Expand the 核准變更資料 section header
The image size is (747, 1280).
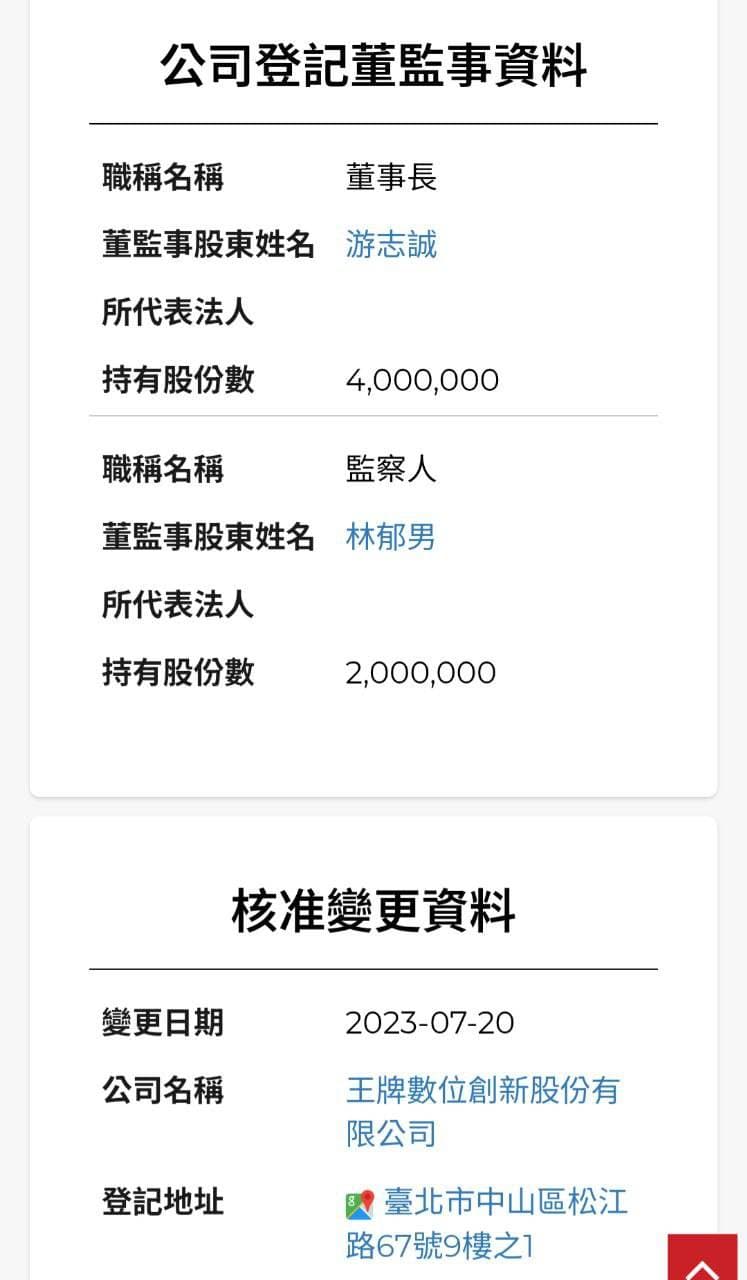click(x=374, y=909)
